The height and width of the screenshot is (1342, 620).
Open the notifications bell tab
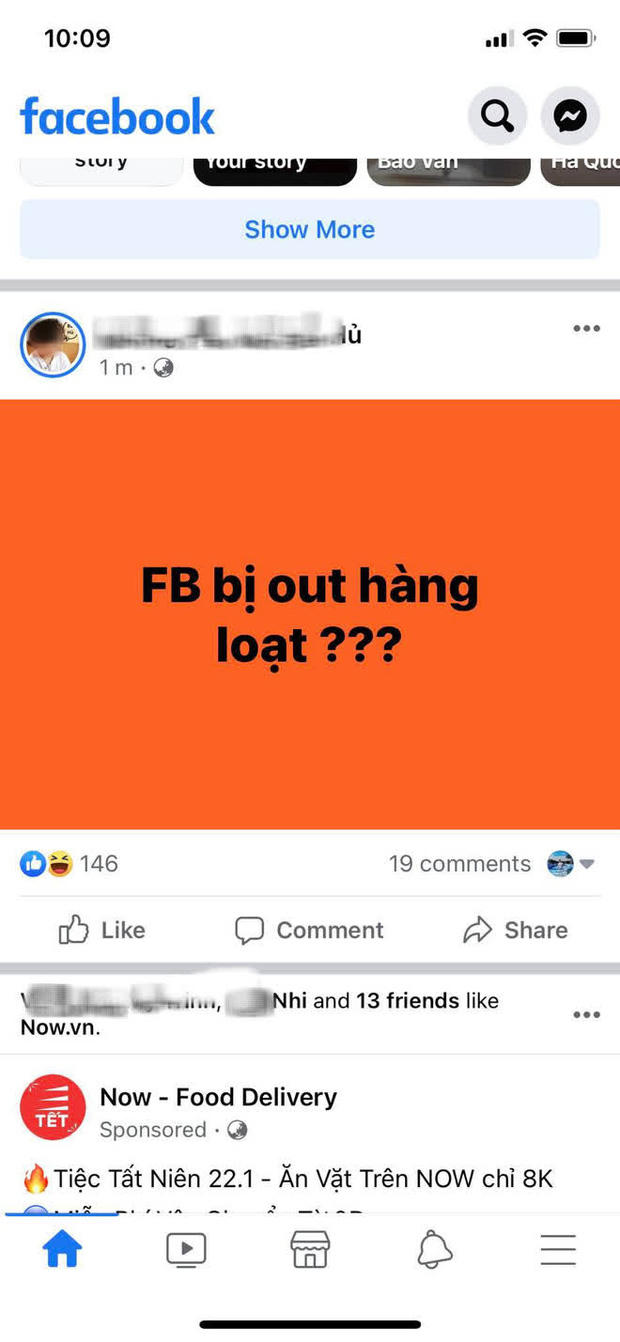click(434, 1249)
